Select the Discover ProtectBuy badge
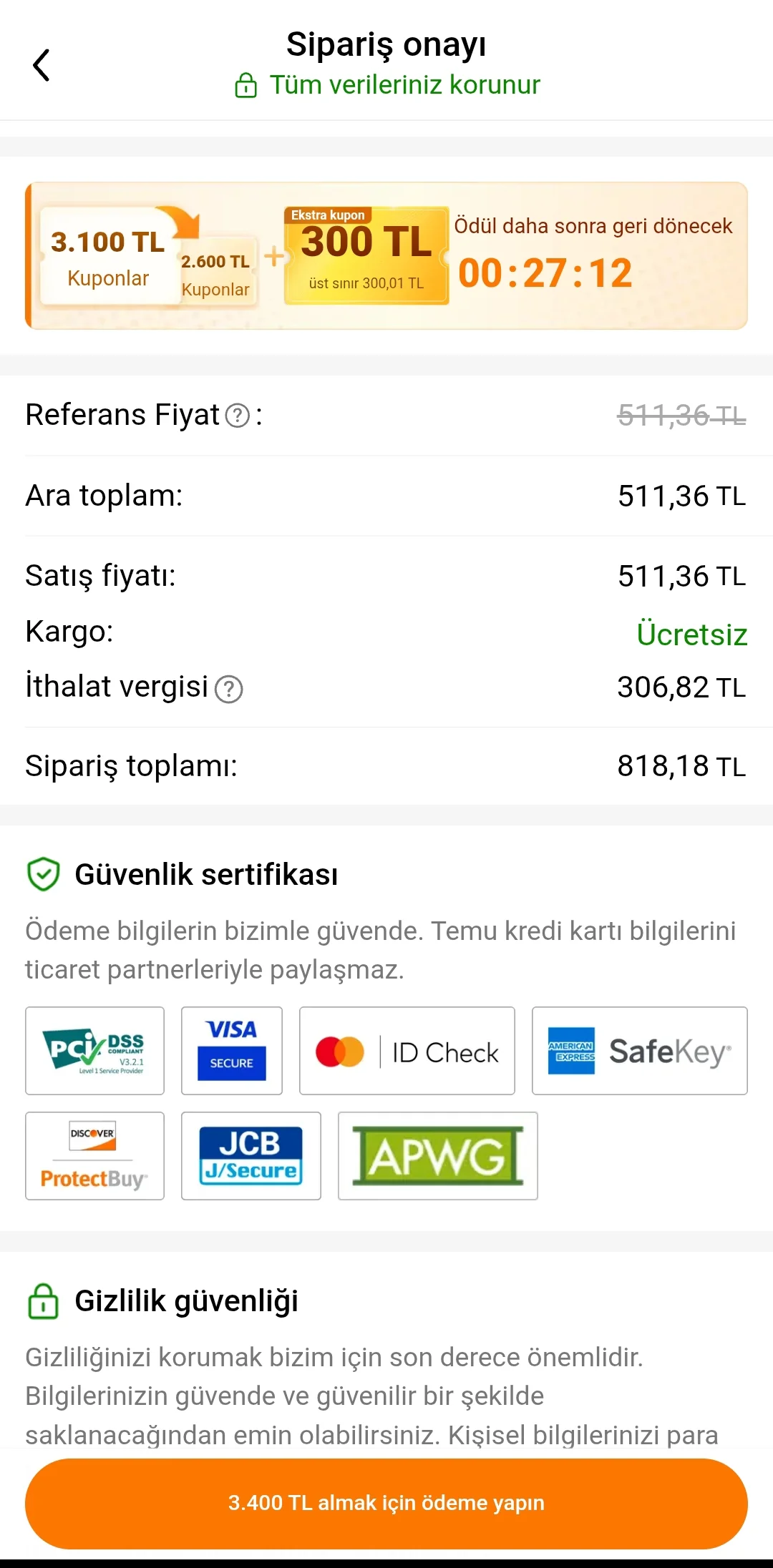 [94, 1156]
